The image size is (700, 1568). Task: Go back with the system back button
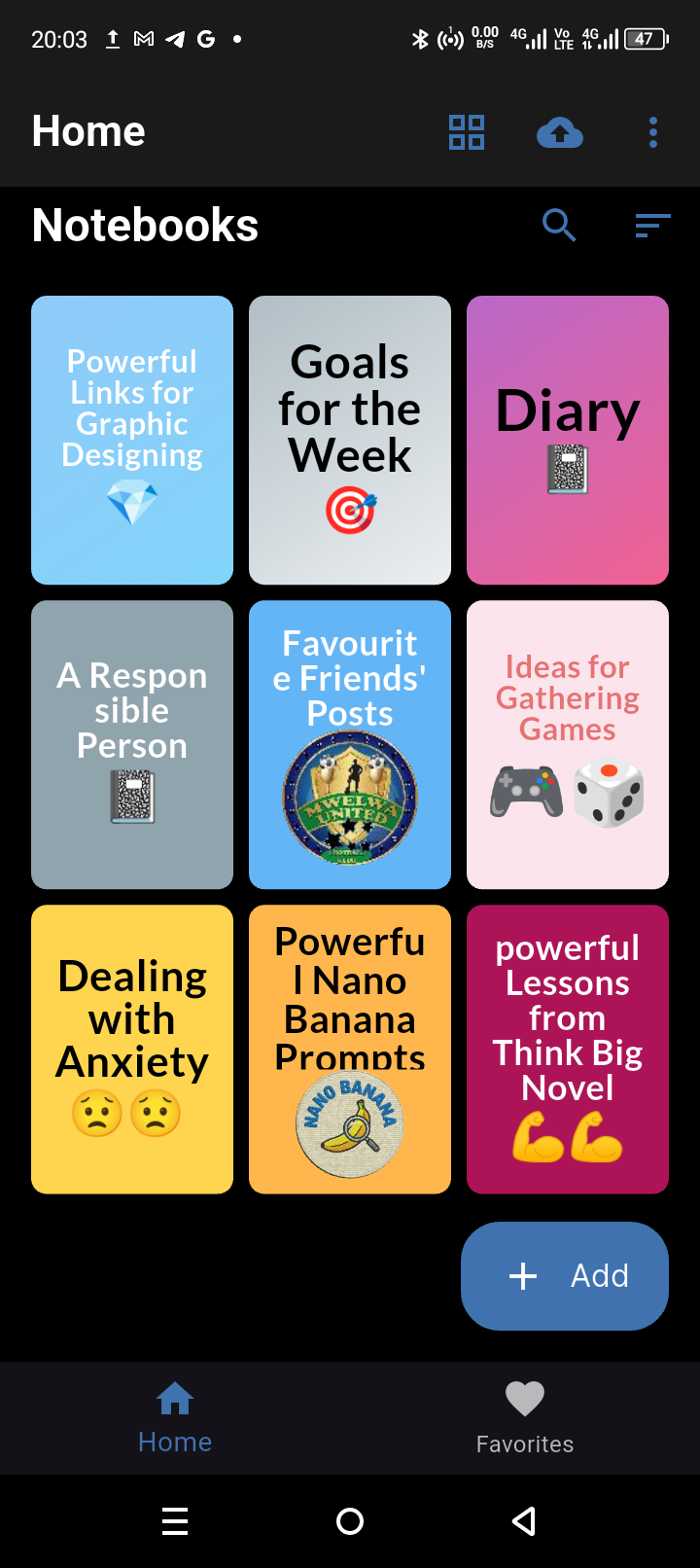click(x=524, y=1521)
